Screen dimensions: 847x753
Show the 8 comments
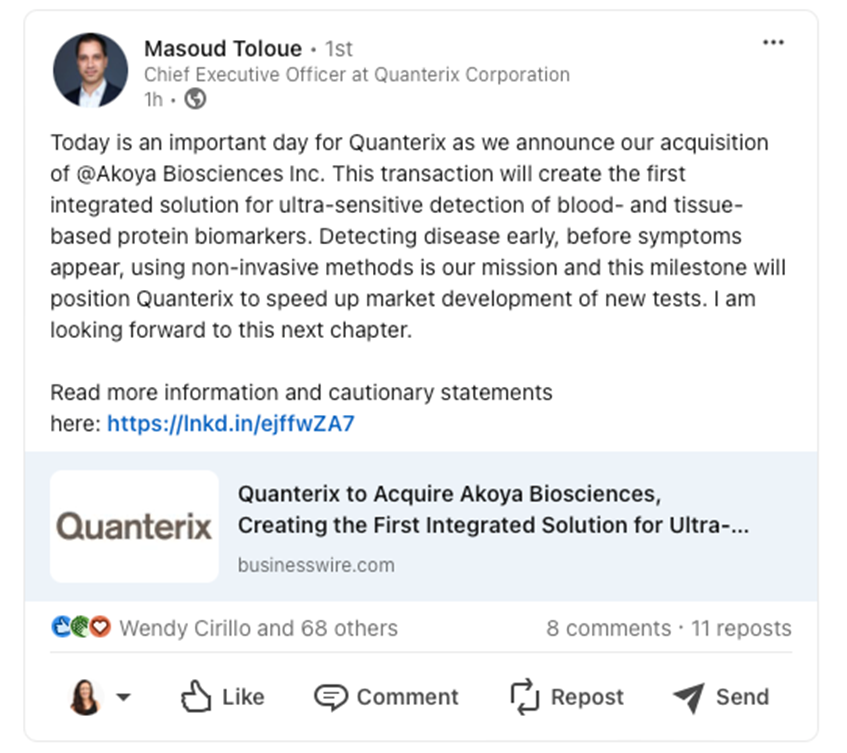click(608, 628)
